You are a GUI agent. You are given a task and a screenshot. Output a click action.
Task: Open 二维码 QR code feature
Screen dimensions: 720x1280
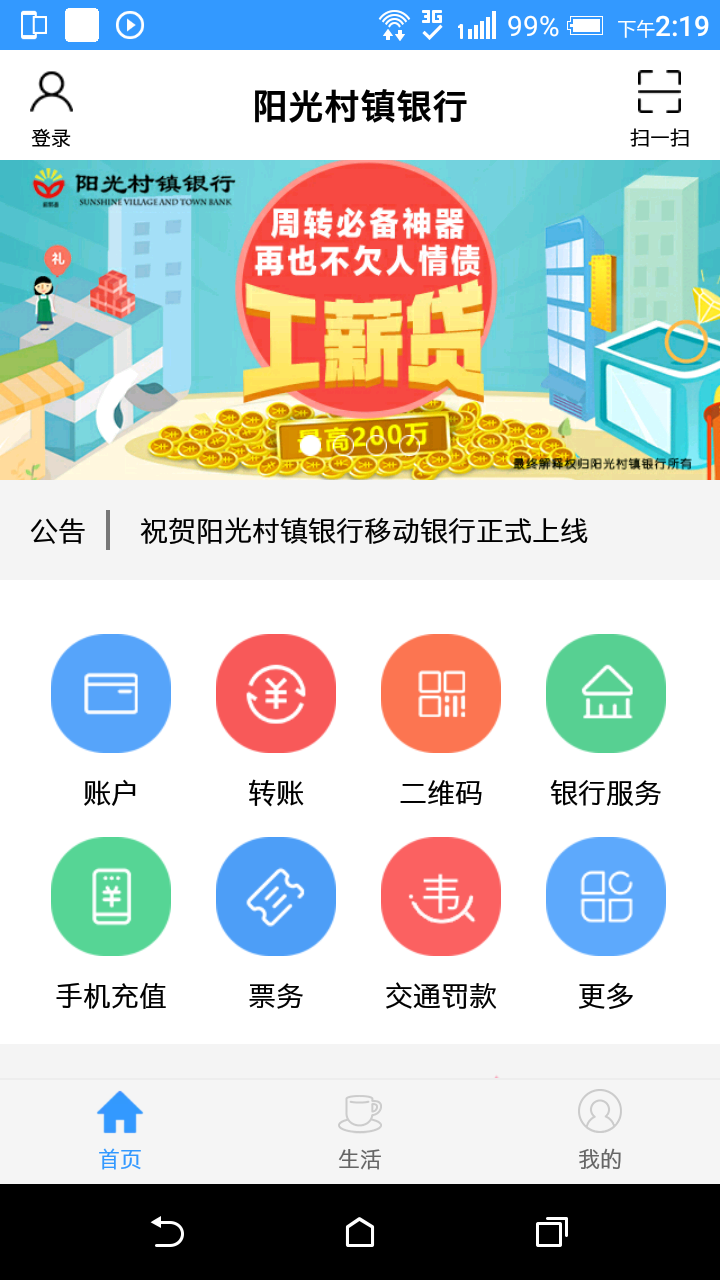[441, 694]
